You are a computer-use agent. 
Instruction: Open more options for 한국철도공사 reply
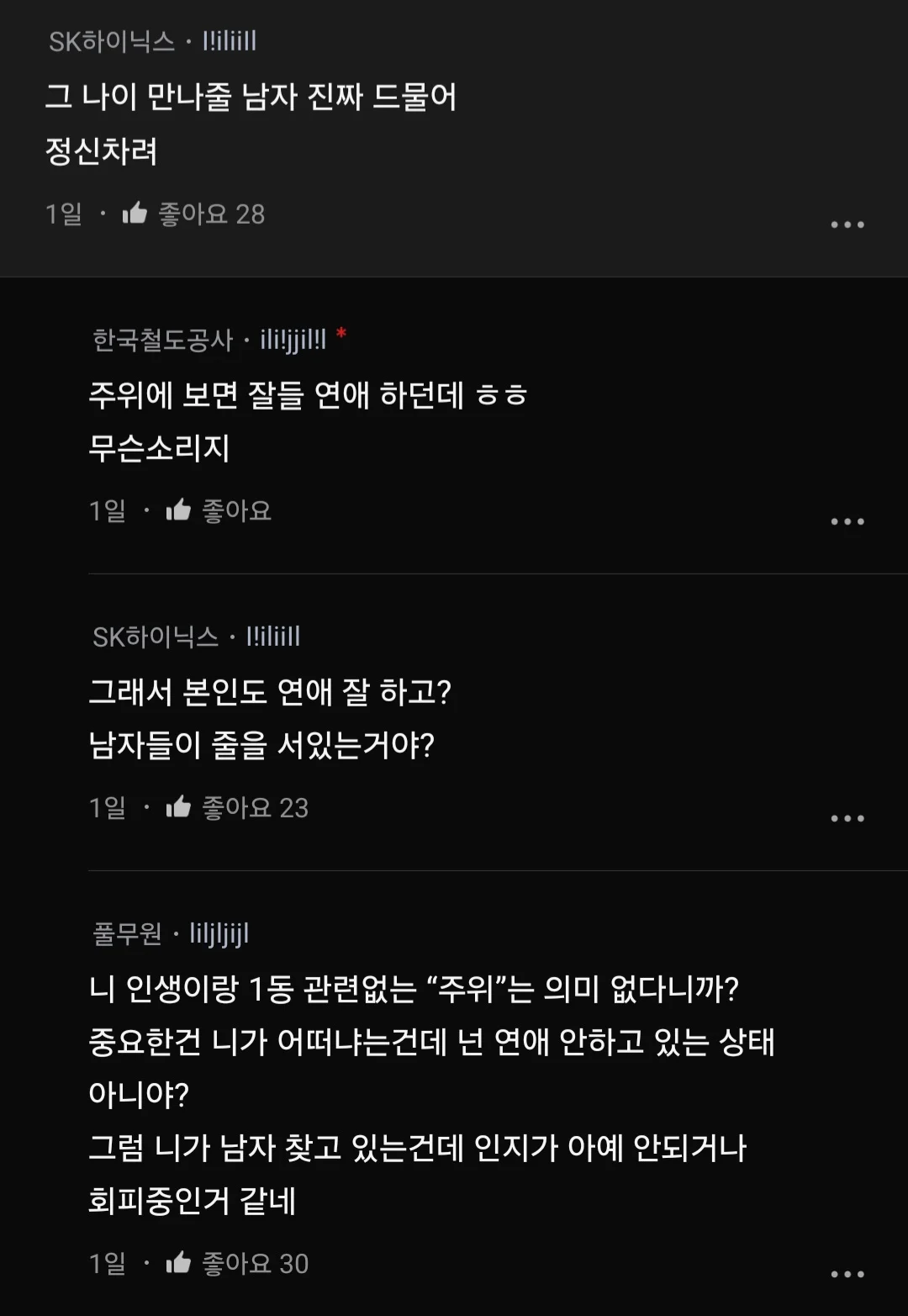coord(847,521)
